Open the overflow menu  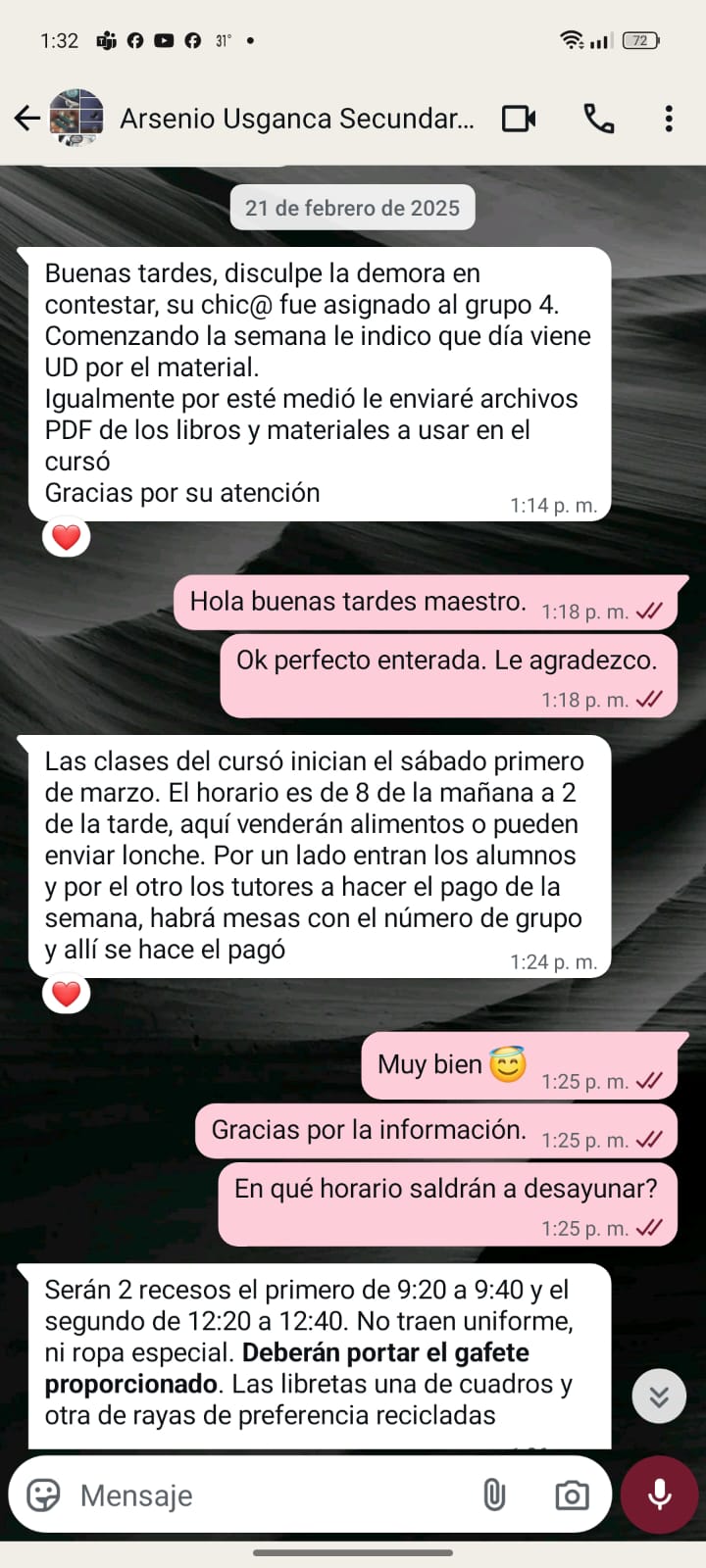click(x=669, y=119)
